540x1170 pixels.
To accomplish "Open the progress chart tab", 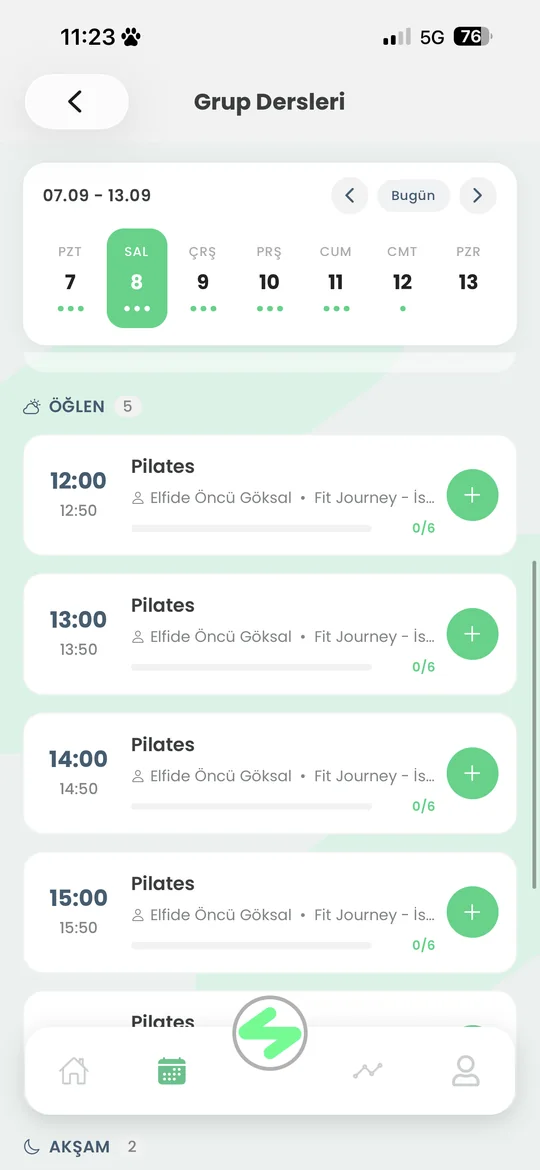I will point(368,1072).
